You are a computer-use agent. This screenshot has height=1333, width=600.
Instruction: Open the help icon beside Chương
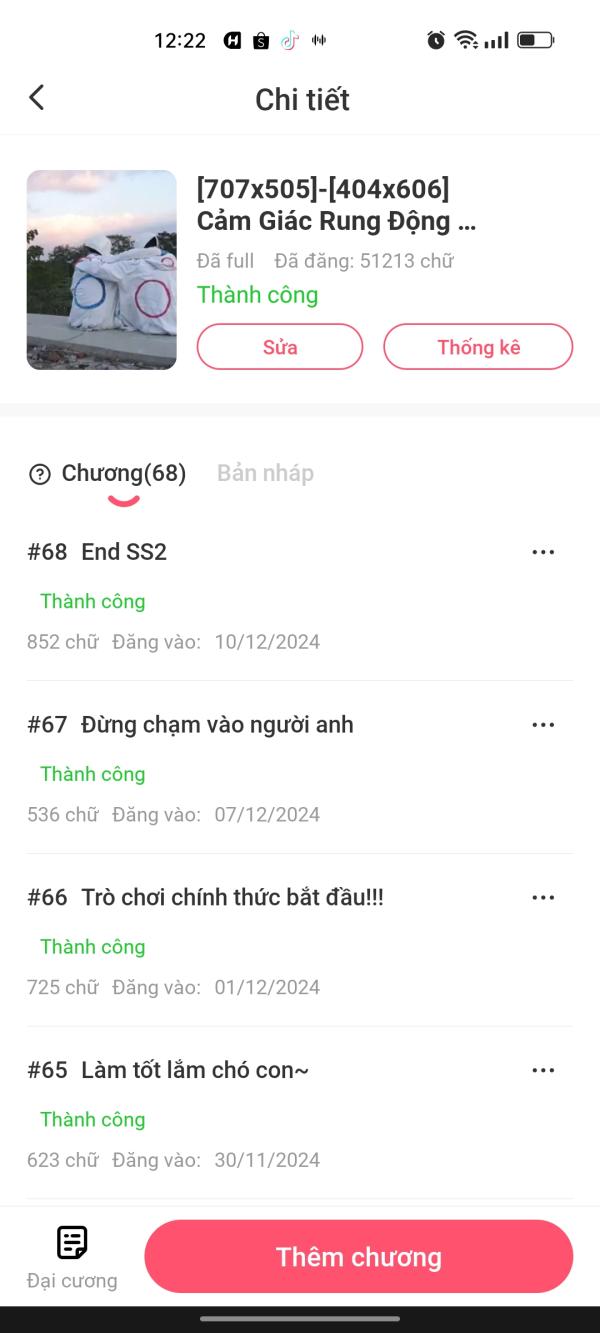pyautogui.click(x=40, y=475)
